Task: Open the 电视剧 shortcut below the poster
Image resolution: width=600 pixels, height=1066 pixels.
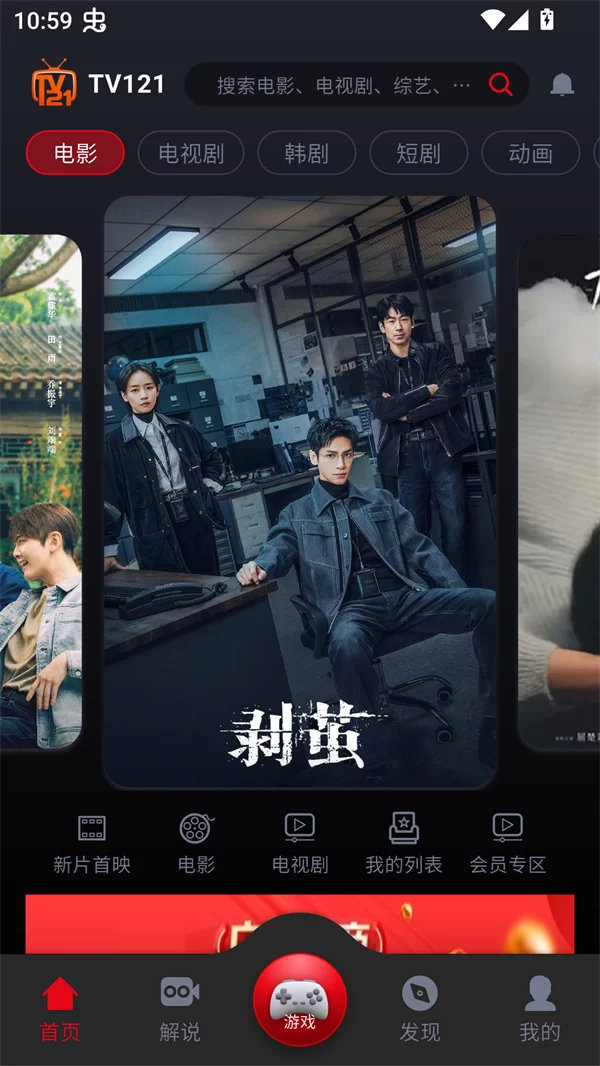Action: [x=300, y=844]
